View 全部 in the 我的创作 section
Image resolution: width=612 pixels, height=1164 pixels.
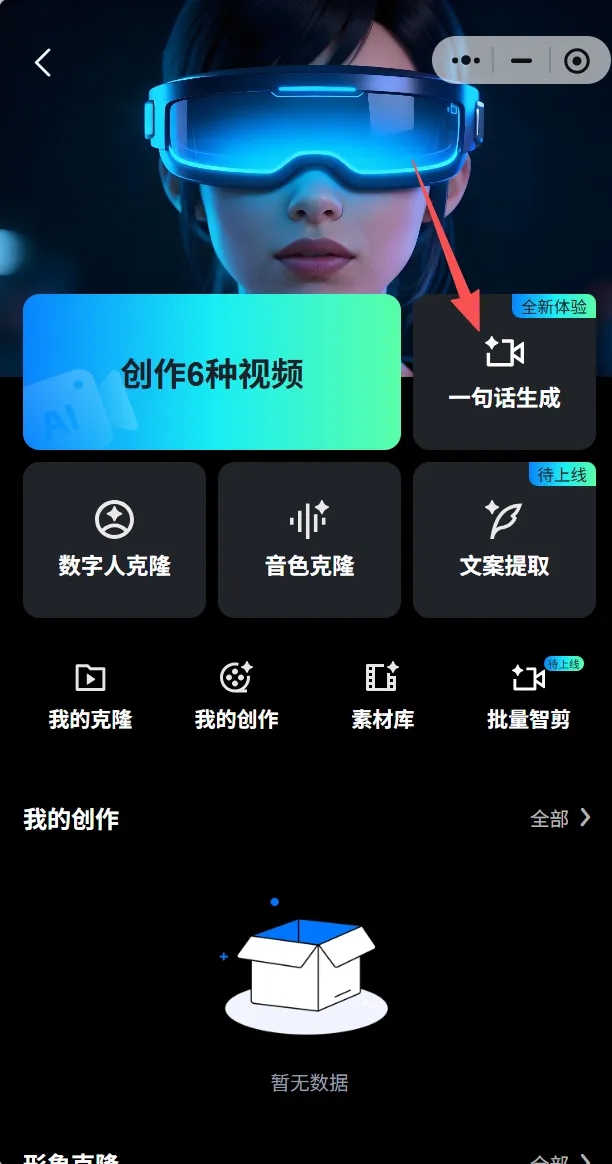[561, 819]
